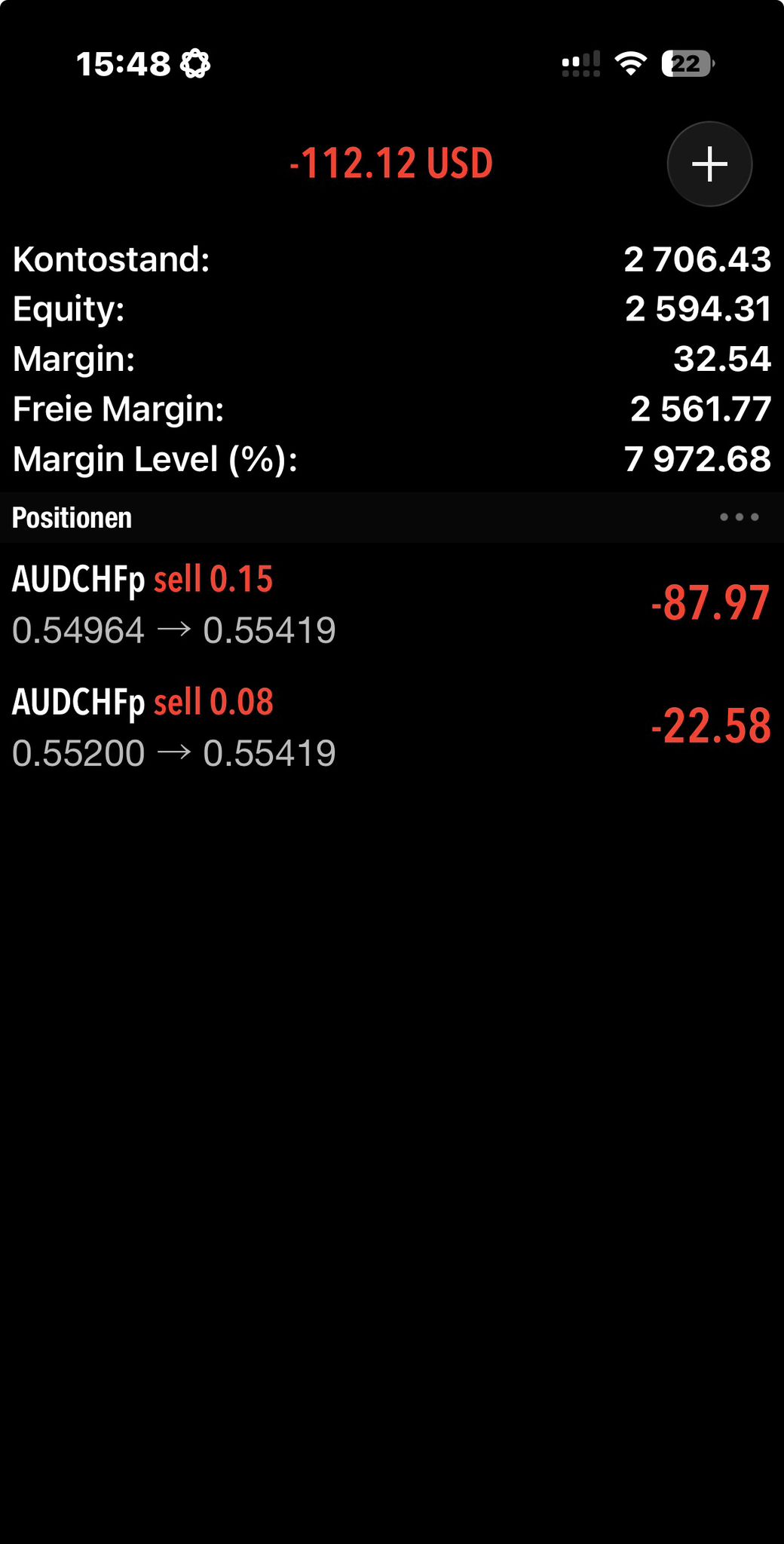Tap the Kontostand row

click(x=111, y=259)
